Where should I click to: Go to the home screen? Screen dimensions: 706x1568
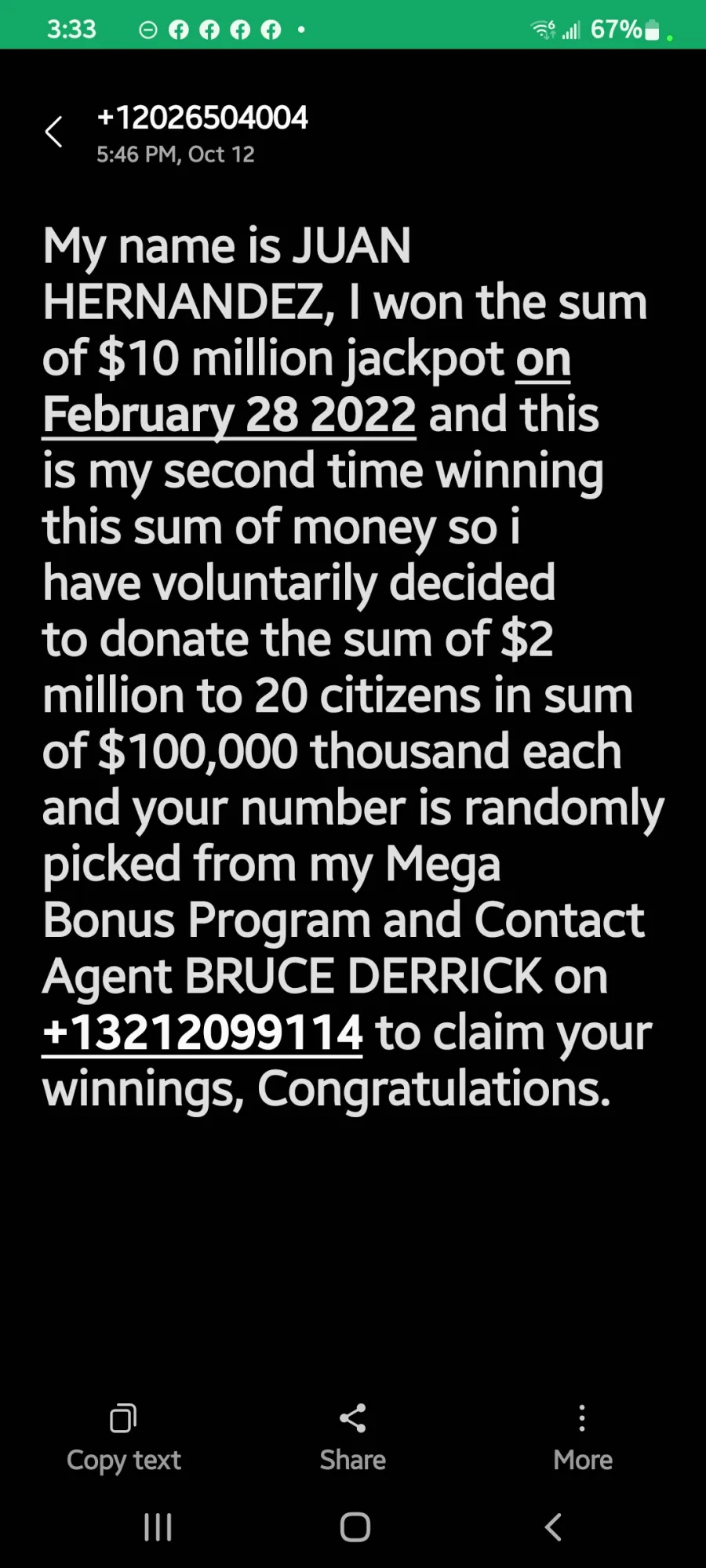click(355, 1527)
